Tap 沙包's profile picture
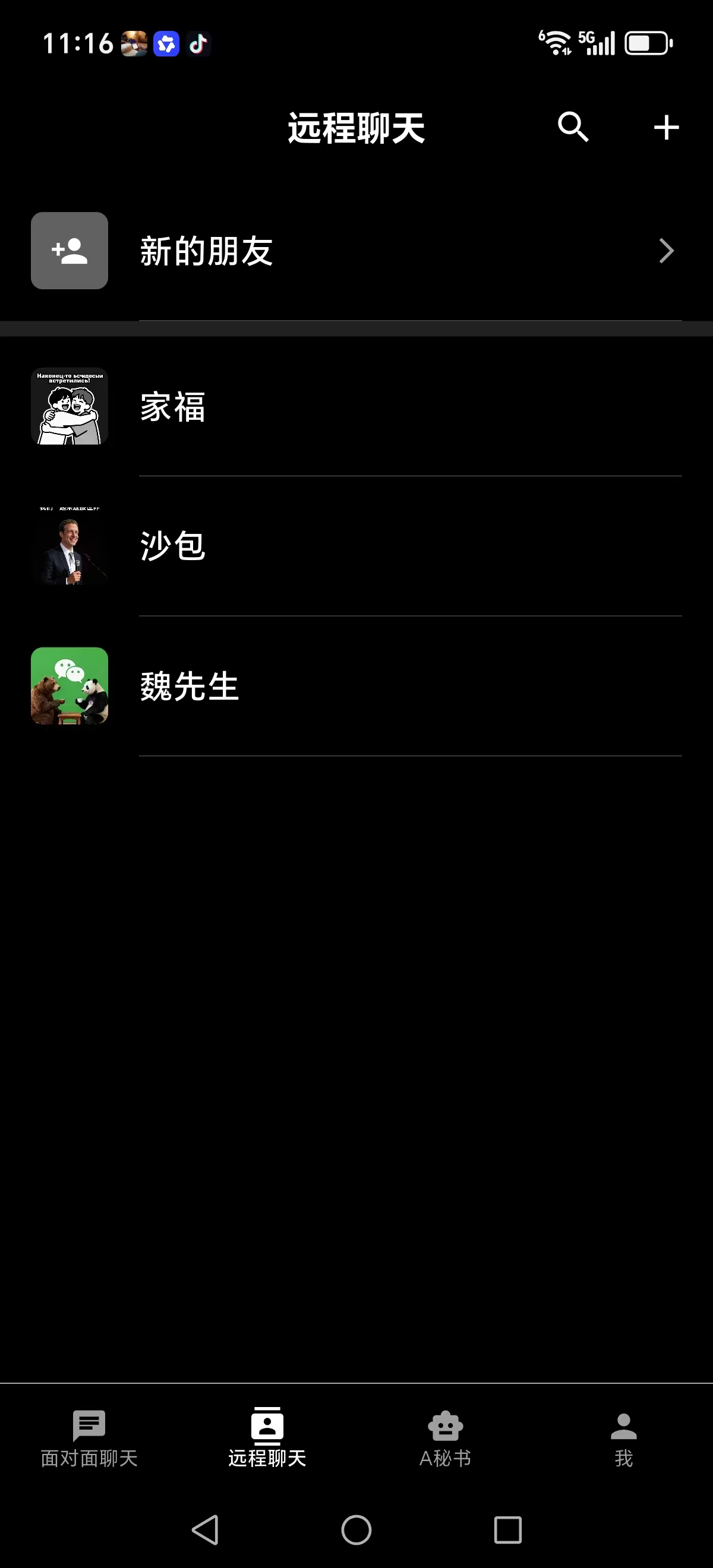This screenshot has width=713, height=1568. pyautogui.click(x=70, y=546)
